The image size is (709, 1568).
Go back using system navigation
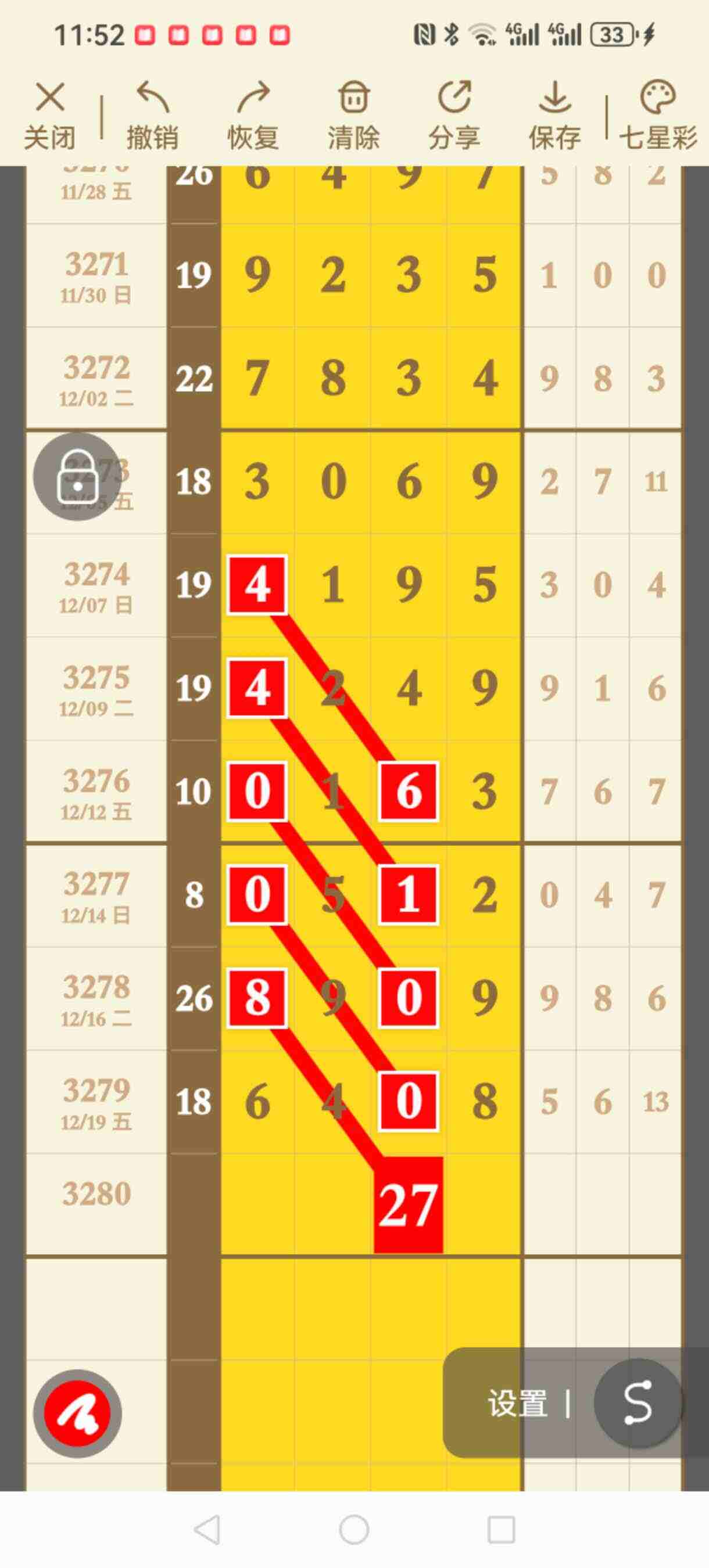pyautogui.click(x=206, y=1530)
